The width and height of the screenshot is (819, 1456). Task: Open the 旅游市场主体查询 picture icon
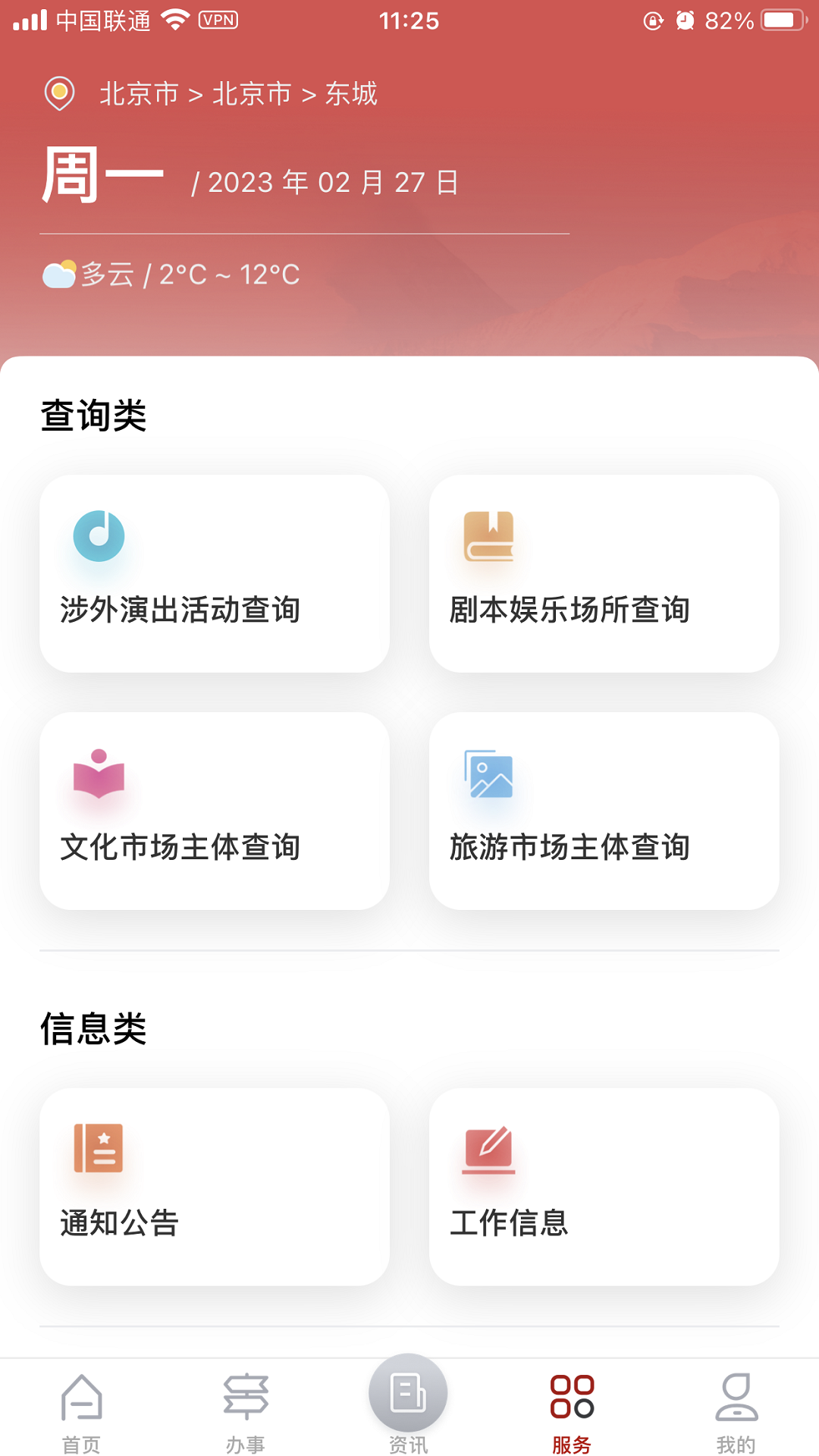(488, 775)
